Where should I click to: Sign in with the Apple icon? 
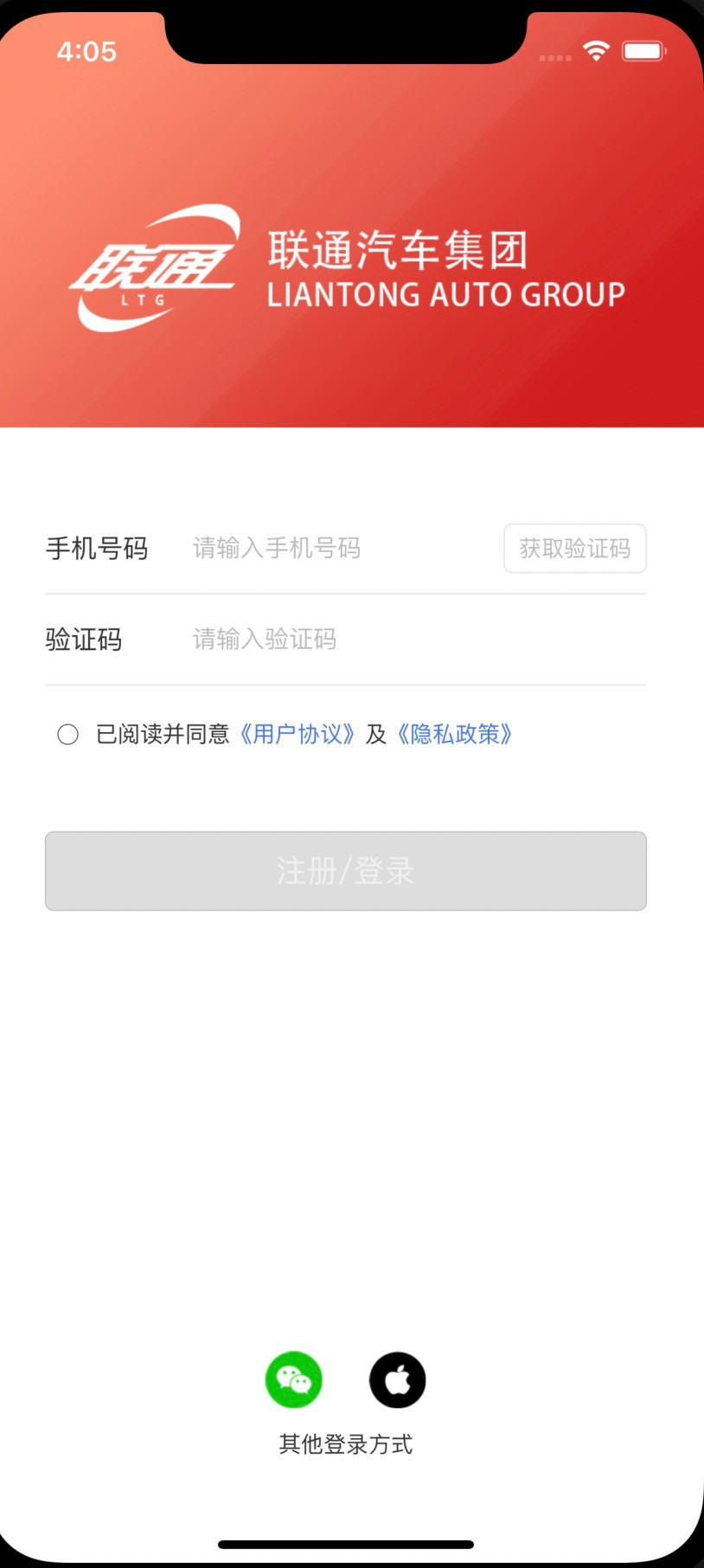click(x=397, y=1379)
